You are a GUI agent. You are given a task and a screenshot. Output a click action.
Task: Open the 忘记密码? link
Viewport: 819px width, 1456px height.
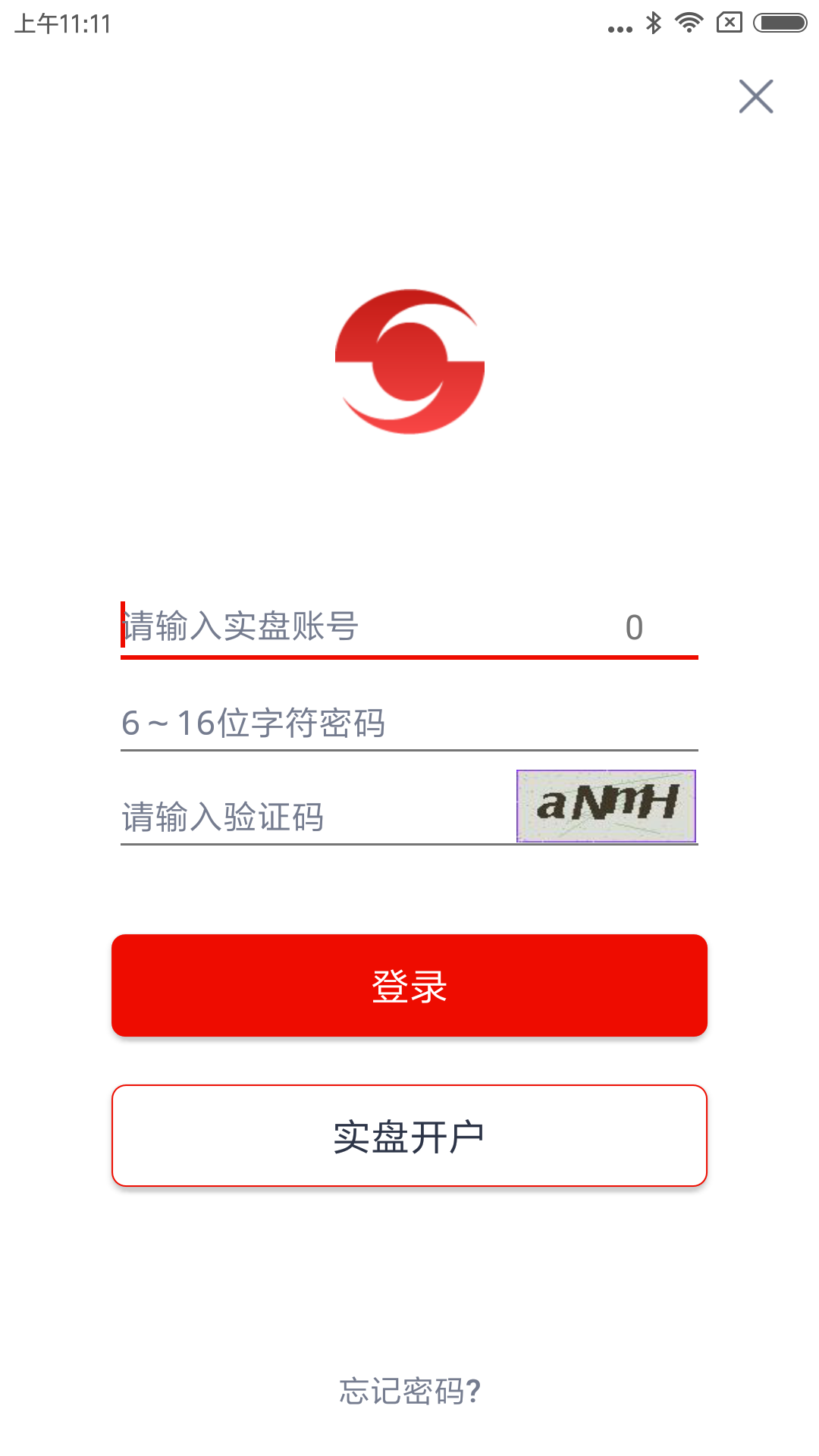pos(409,1392)
